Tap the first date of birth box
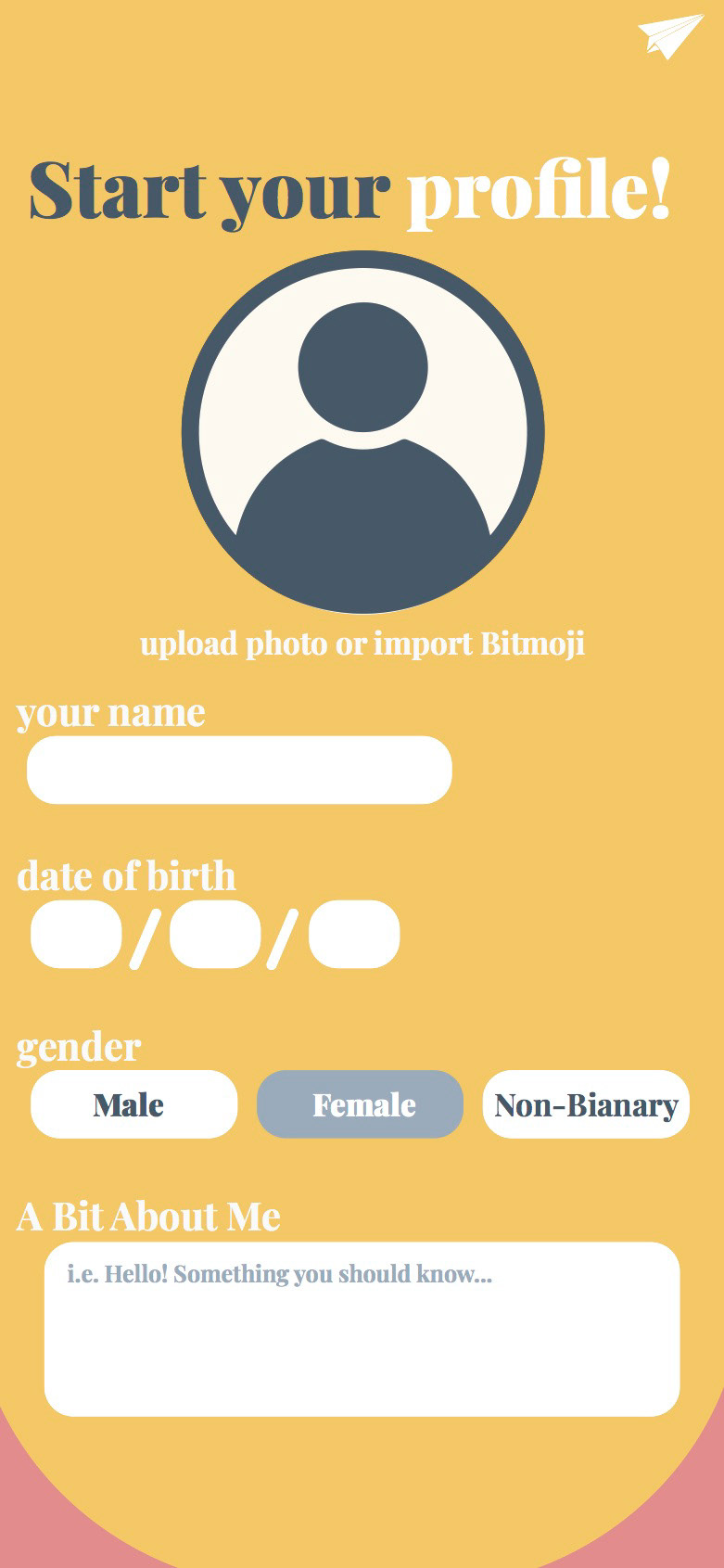The image size is (724, 1568). [76, 934]
